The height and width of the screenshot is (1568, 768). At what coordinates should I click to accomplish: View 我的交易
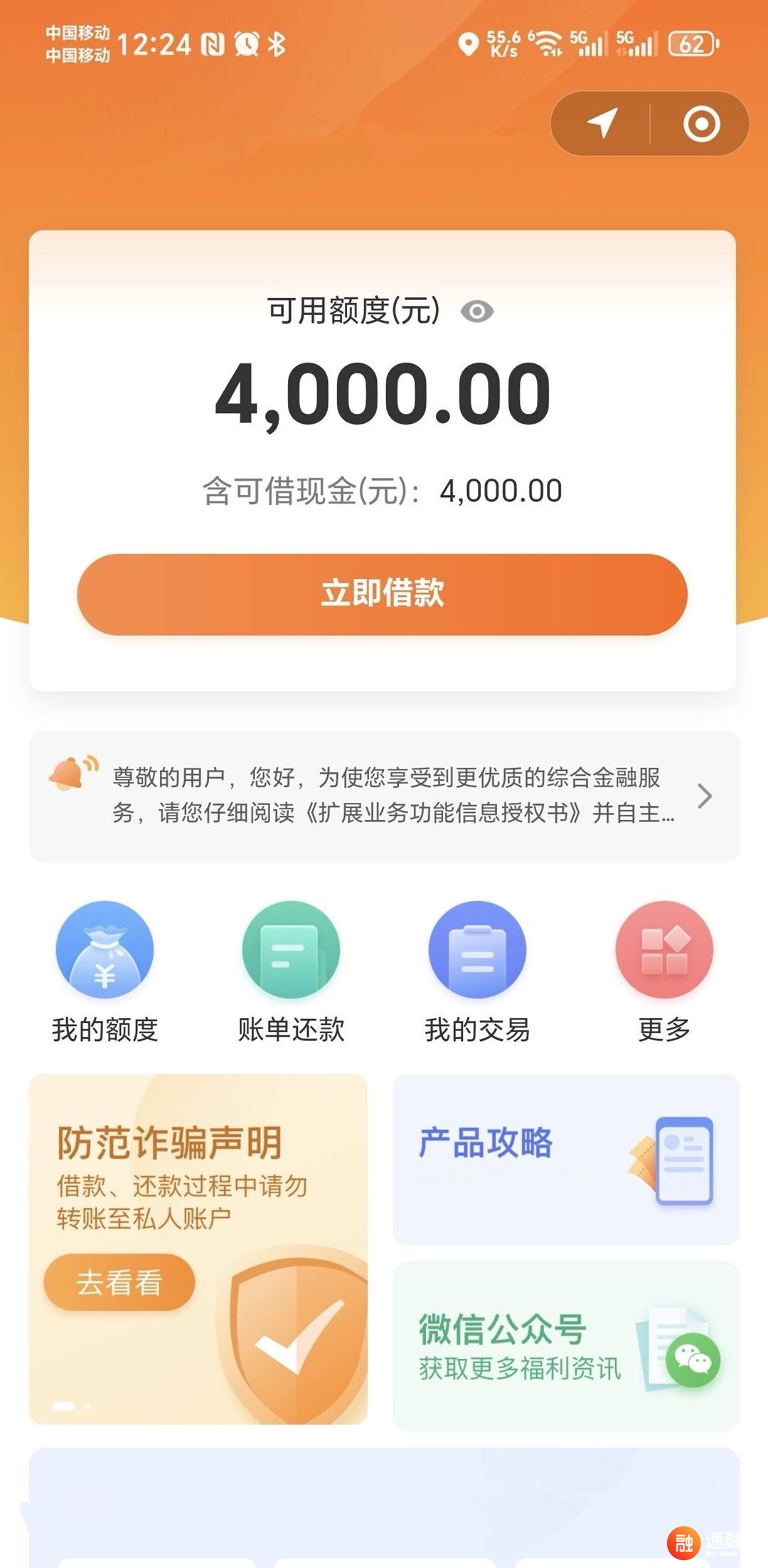coord(477,971)
